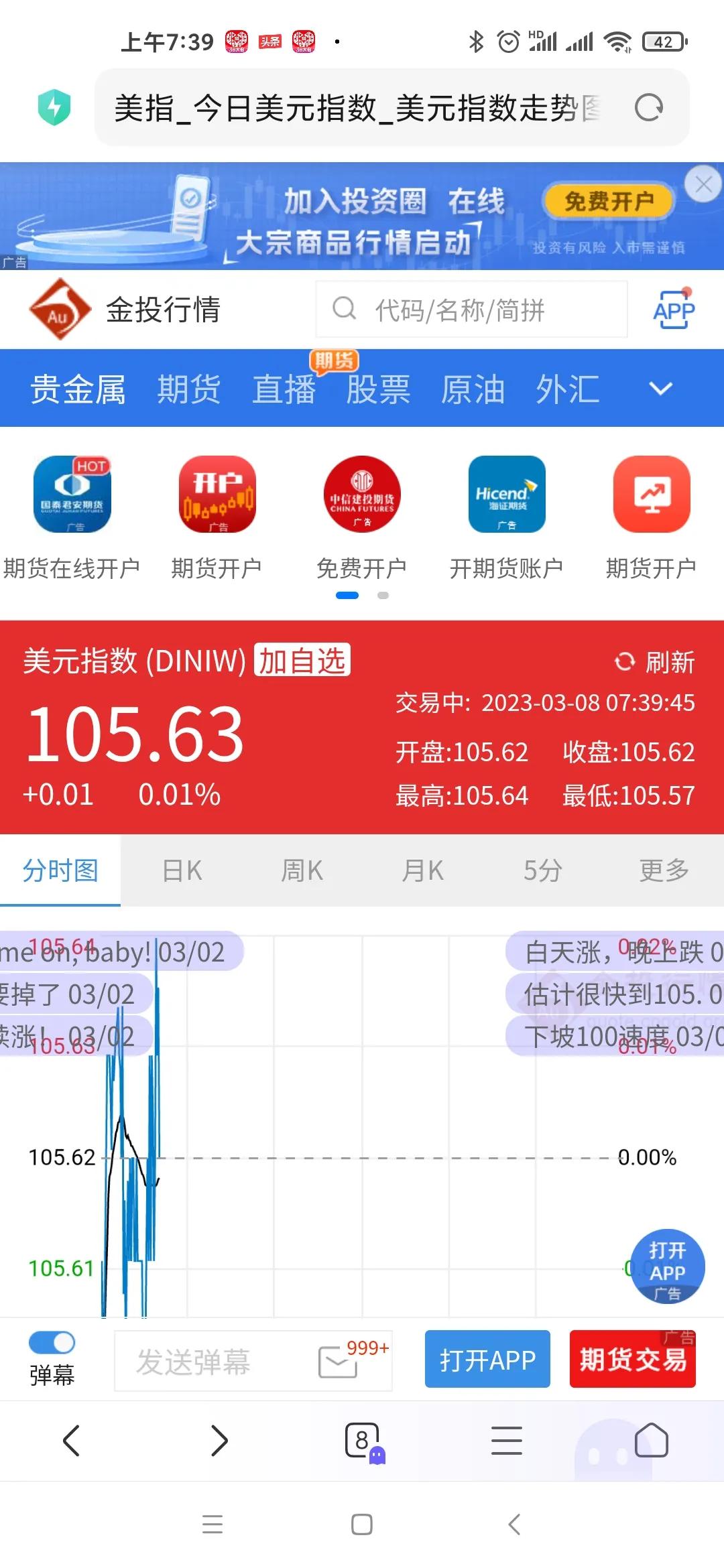Expand the category dropdown chevron

coord(661,389)
